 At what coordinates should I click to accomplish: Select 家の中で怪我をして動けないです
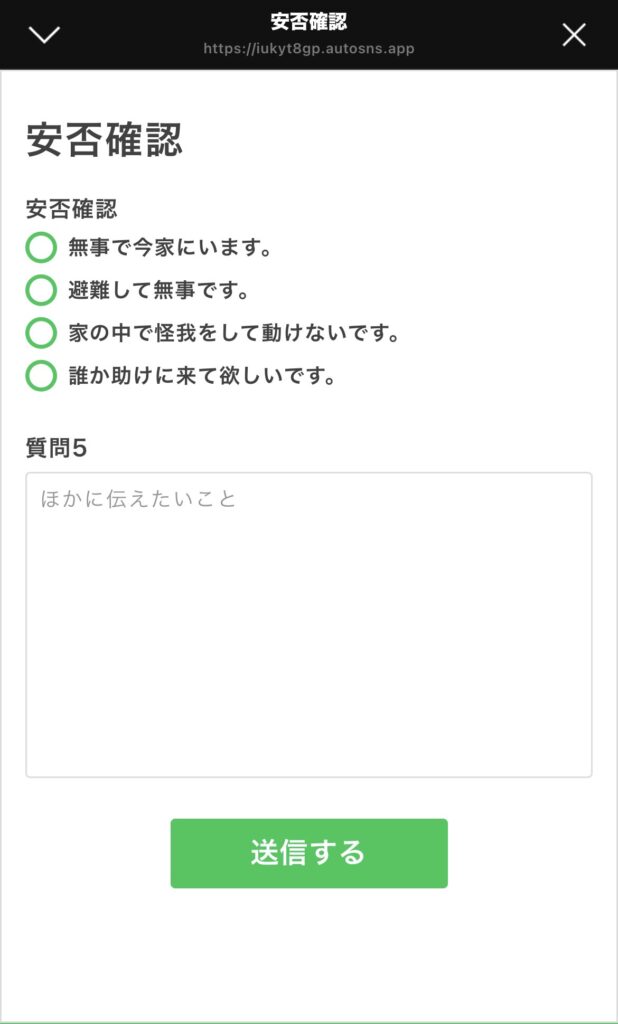(41, 333)
